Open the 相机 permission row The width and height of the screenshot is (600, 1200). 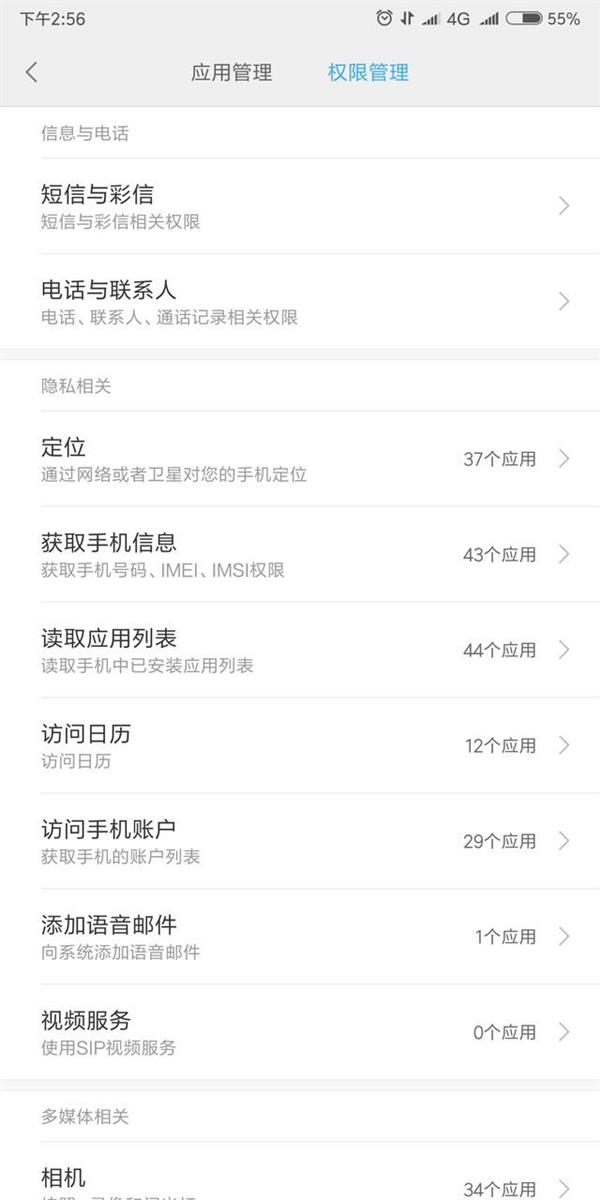click(x=300, y=1172)
